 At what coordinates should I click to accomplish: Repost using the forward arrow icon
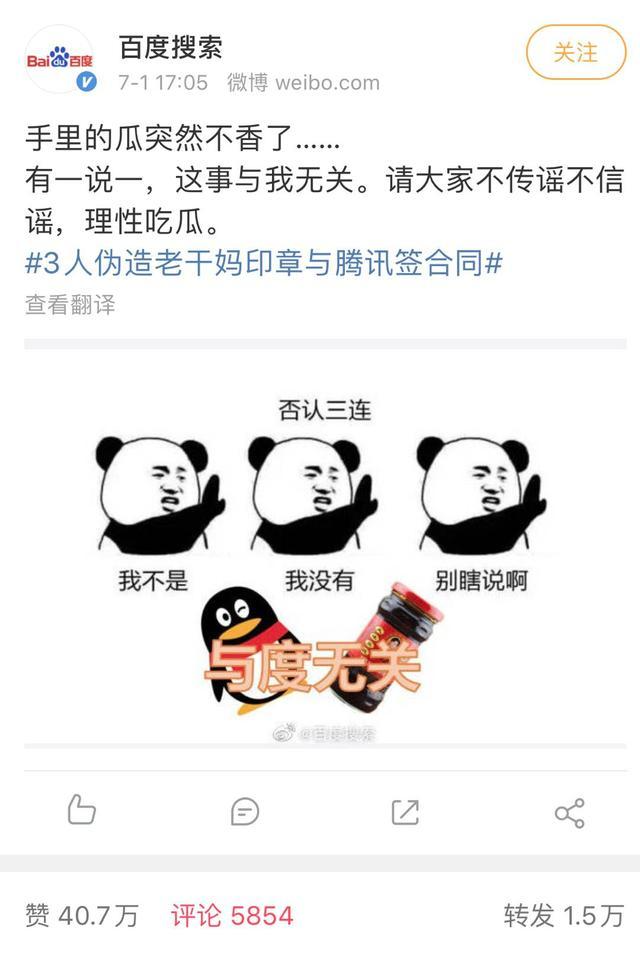click(x=405, y=811)
